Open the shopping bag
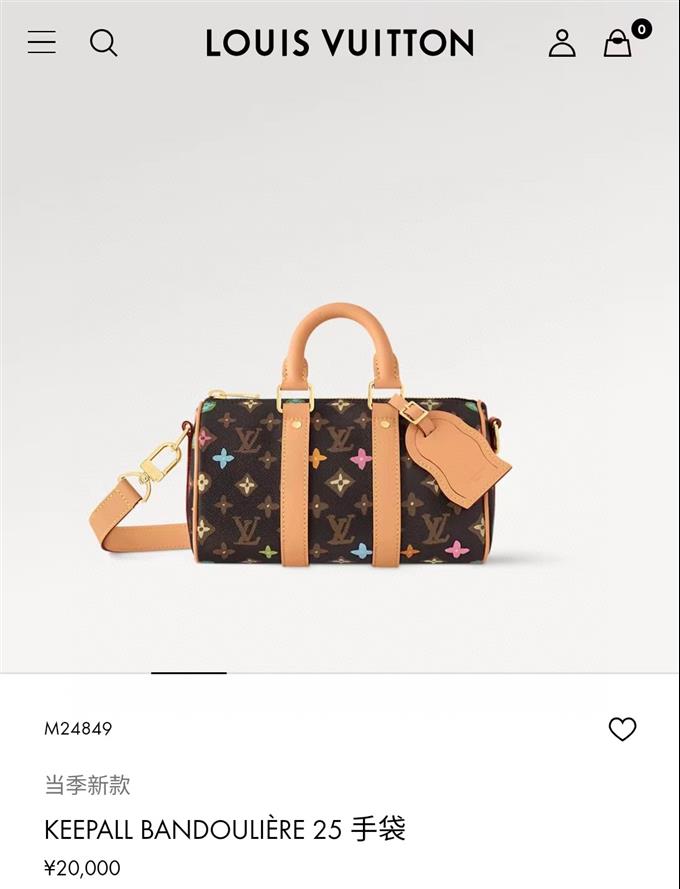Screen dimensions: 680x889 coord(618,43)
